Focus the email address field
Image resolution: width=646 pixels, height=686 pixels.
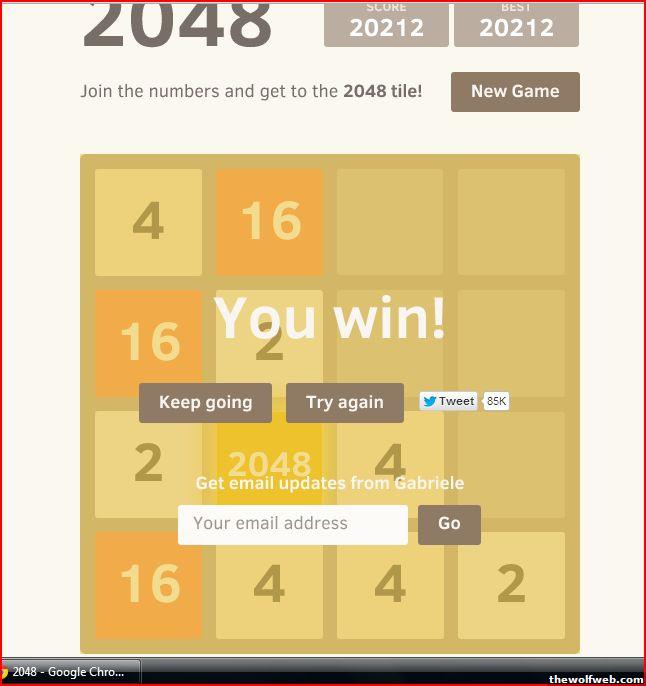pyautogui.click(x=292, y=524)
